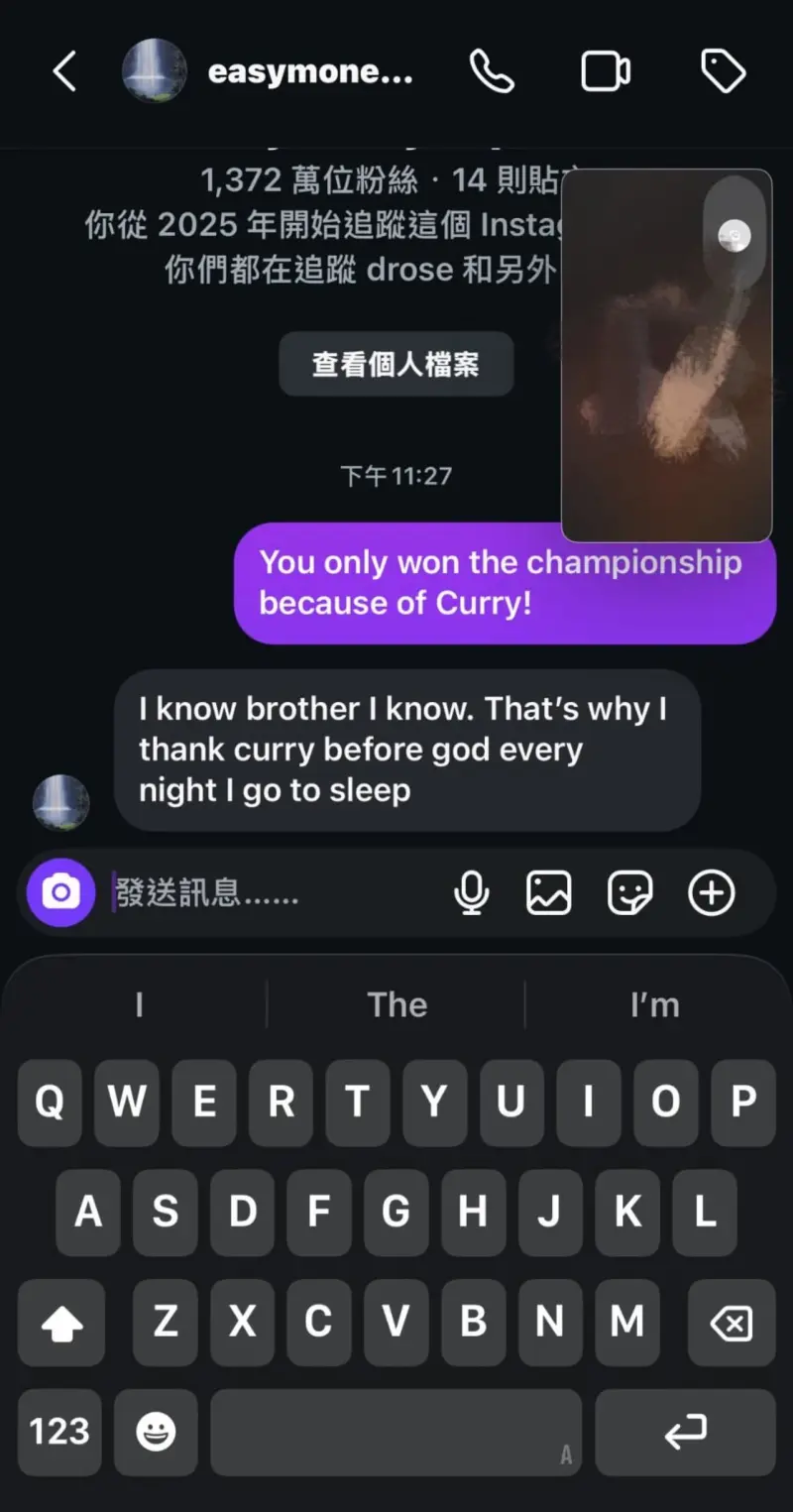793x1512 pixels.
Task: Tap the backspace key
Action: [x=732, y=1322]
